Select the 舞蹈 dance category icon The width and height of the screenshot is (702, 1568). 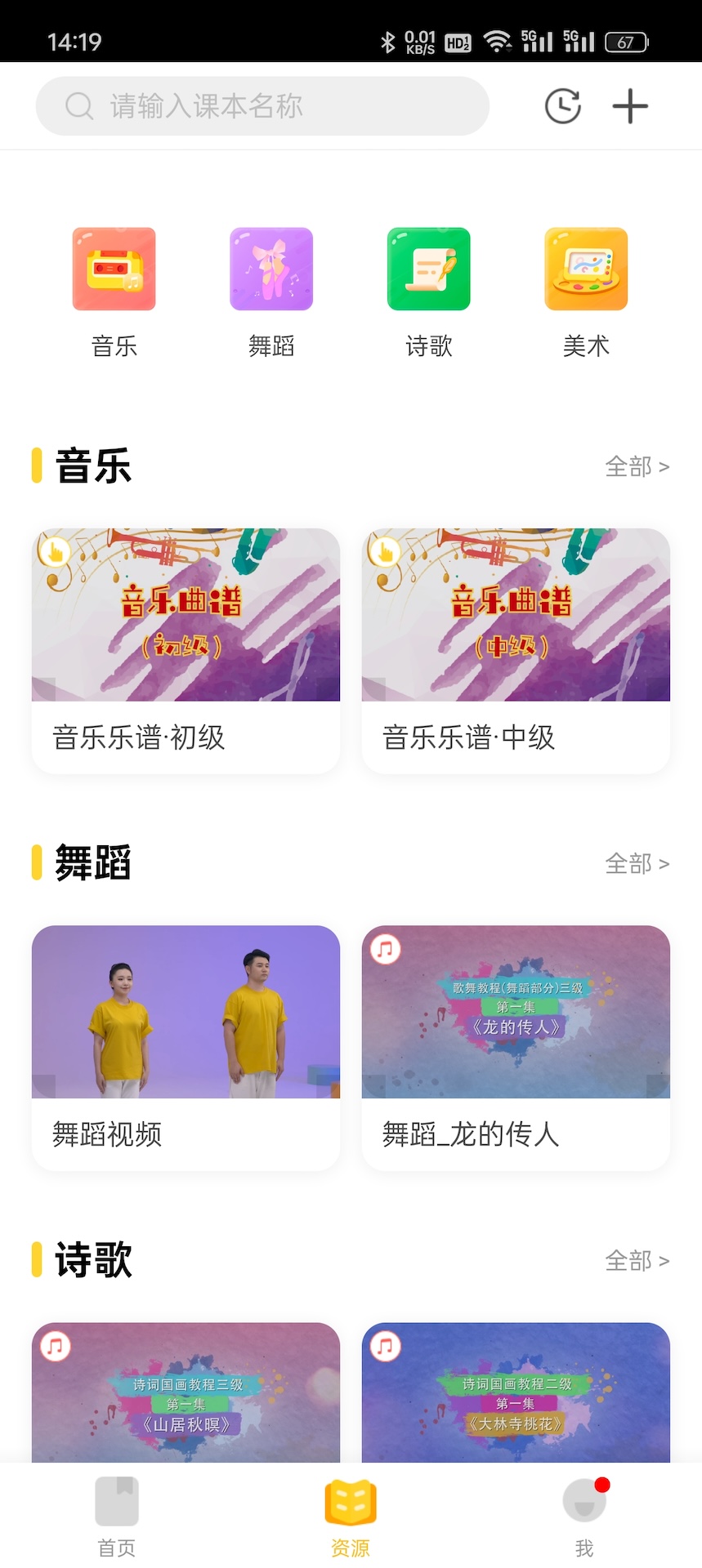tap(271, 269)
